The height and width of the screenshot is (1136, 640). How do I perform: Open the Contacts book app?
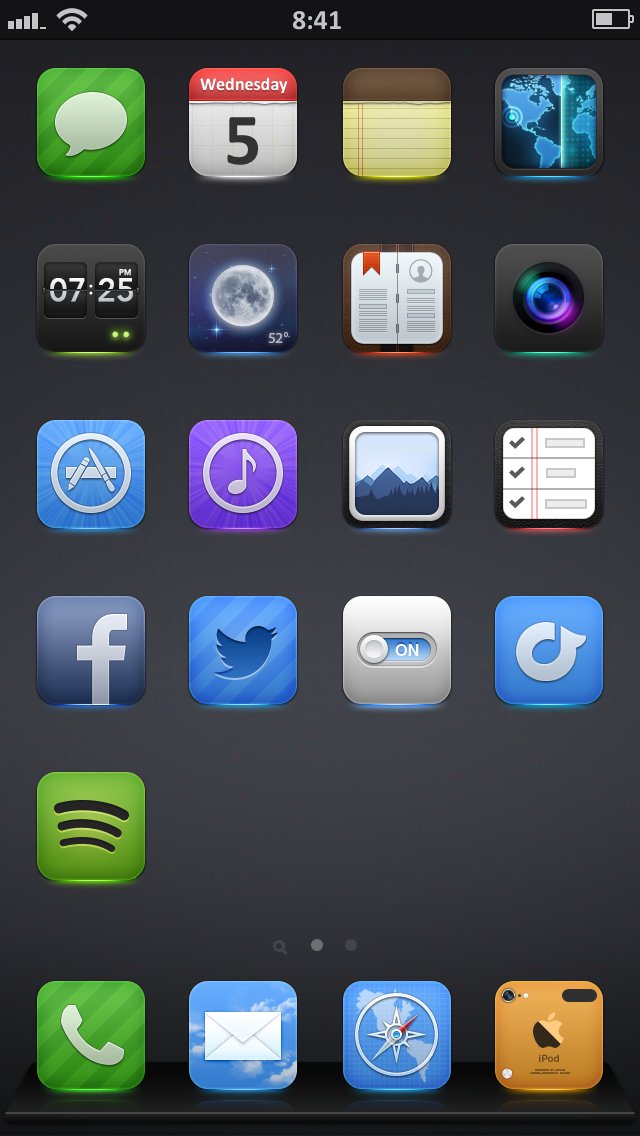[396, 298]
